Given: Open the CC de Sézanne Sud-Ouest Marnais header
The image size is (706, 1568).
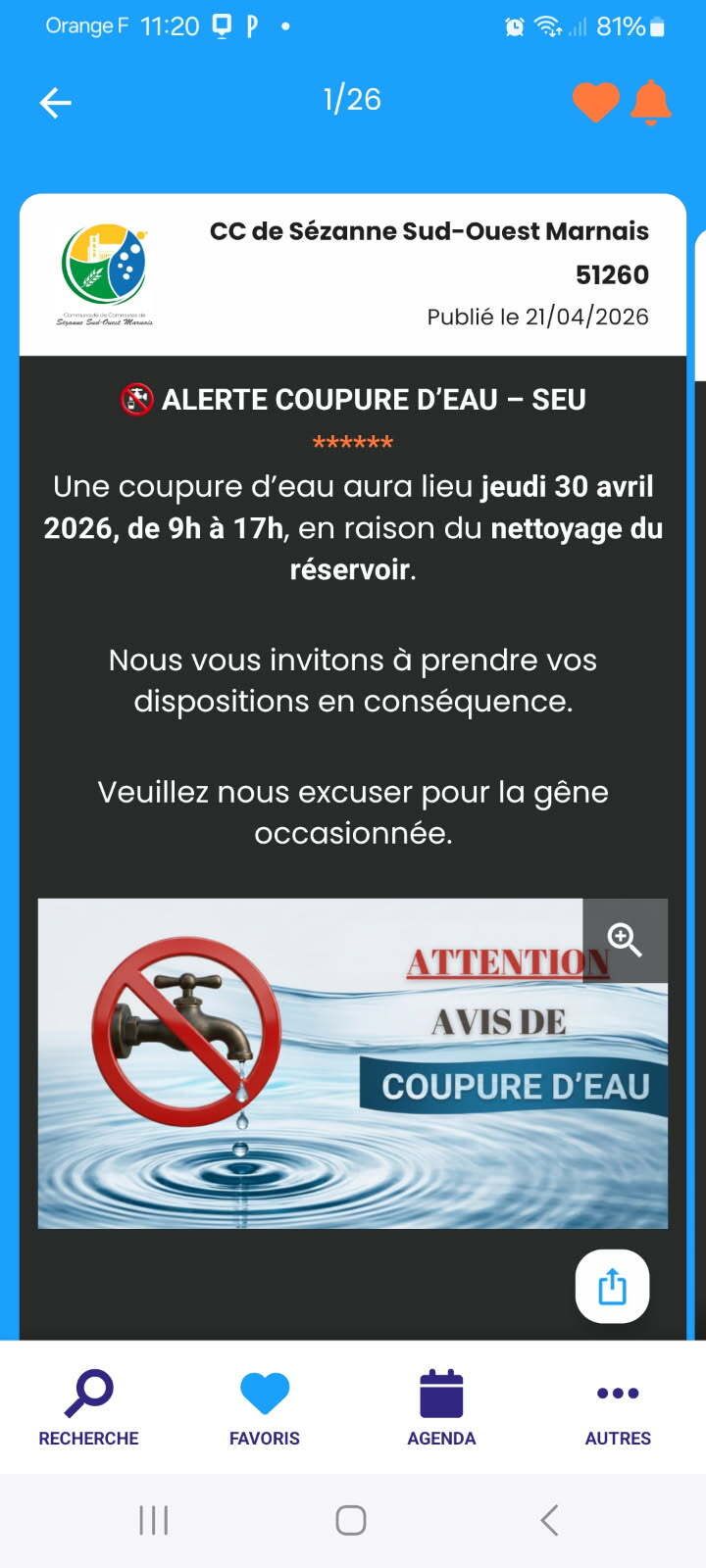Looking at the screenshot, I should pyautogui.click(x=353, y=274).
